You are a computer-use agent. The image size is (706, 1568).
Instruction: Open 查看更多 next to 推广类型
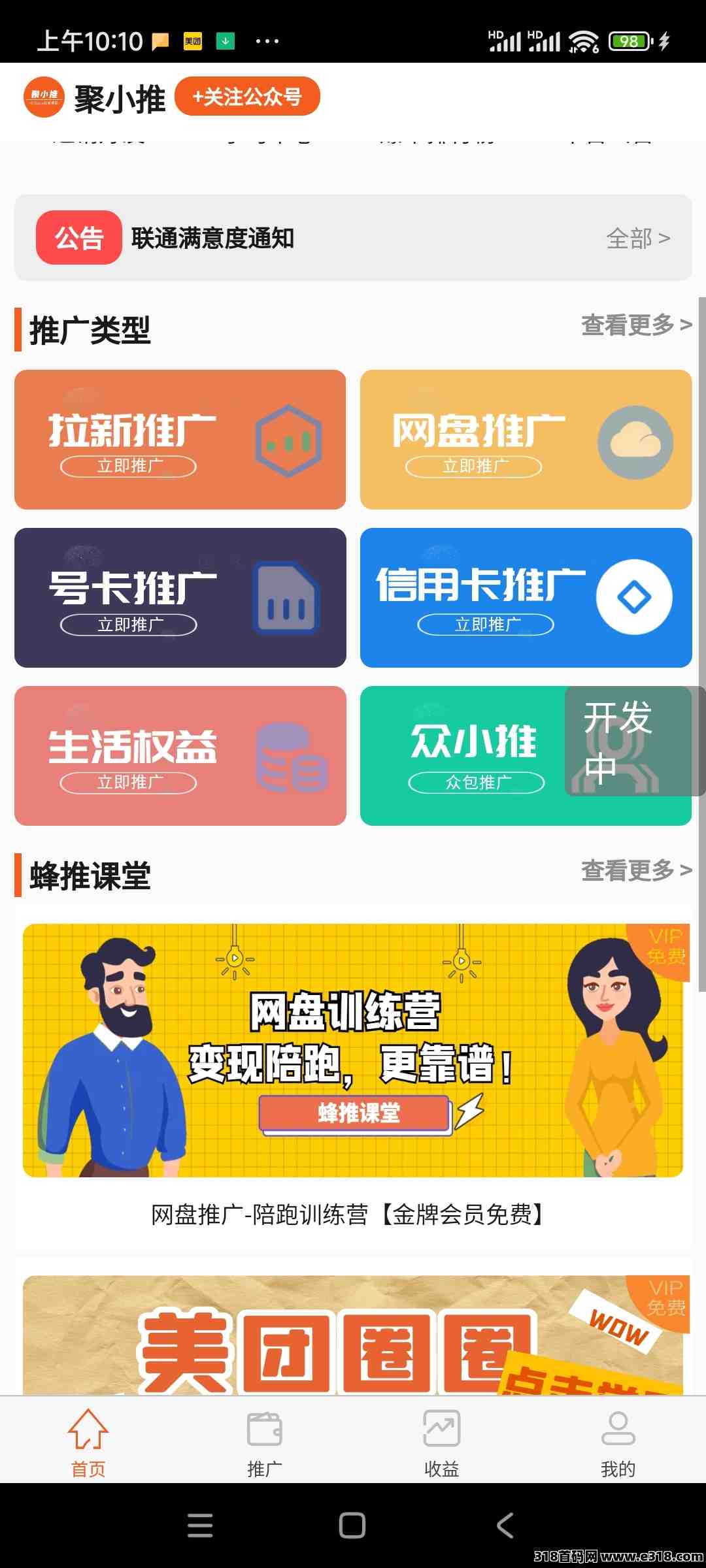coord(636,325)
